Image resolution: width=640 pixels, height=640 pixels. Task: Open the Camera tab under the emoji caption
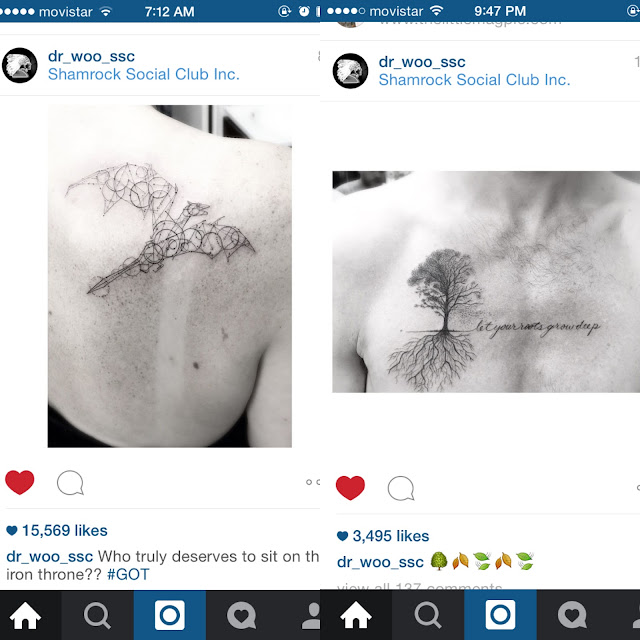(x=500, y=615)
